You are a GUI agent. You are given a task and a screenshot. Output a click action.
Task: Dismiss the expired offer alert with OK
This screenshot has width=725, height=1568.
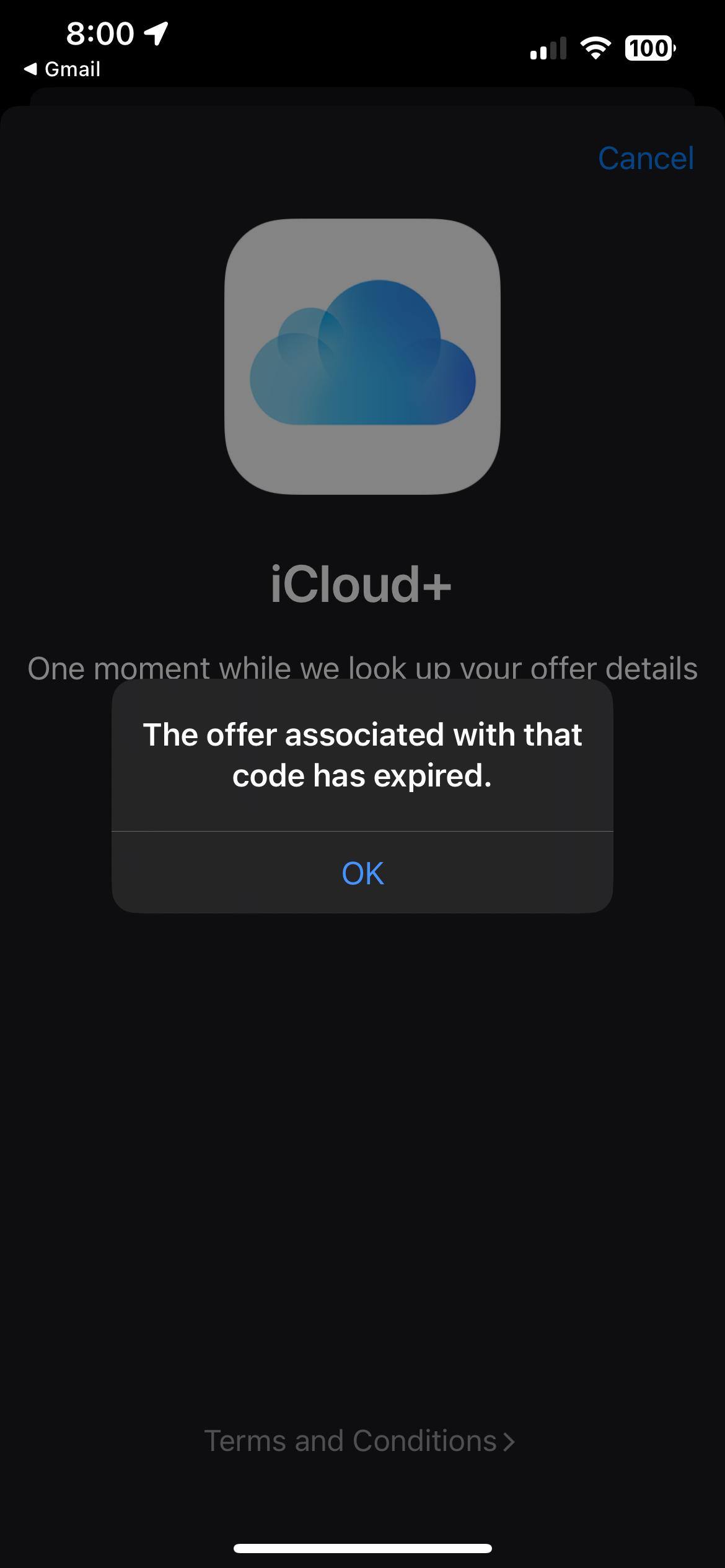coord(362,873)
